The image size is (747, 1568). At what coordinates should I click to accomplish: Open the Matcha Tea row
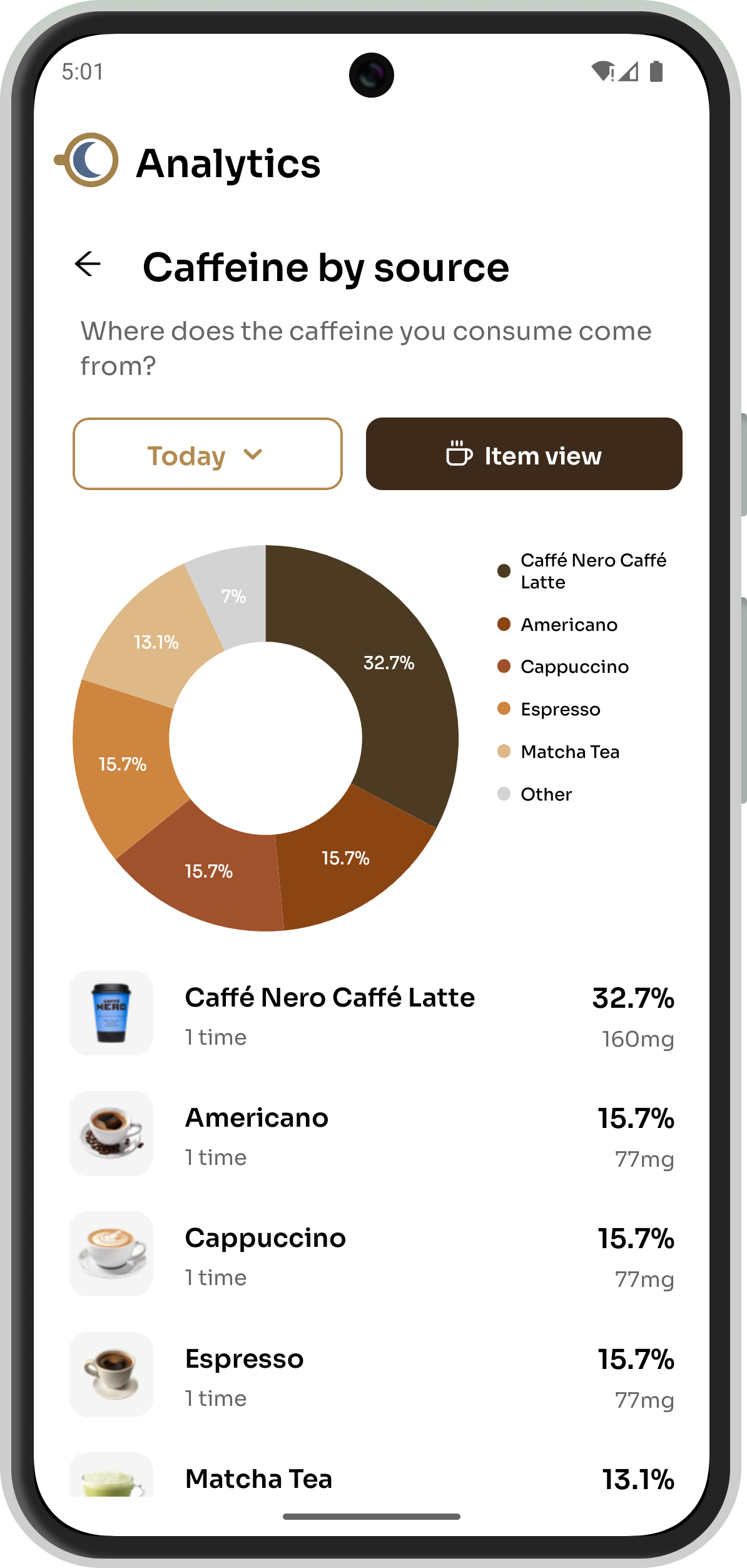click(x=372, y=1478)
